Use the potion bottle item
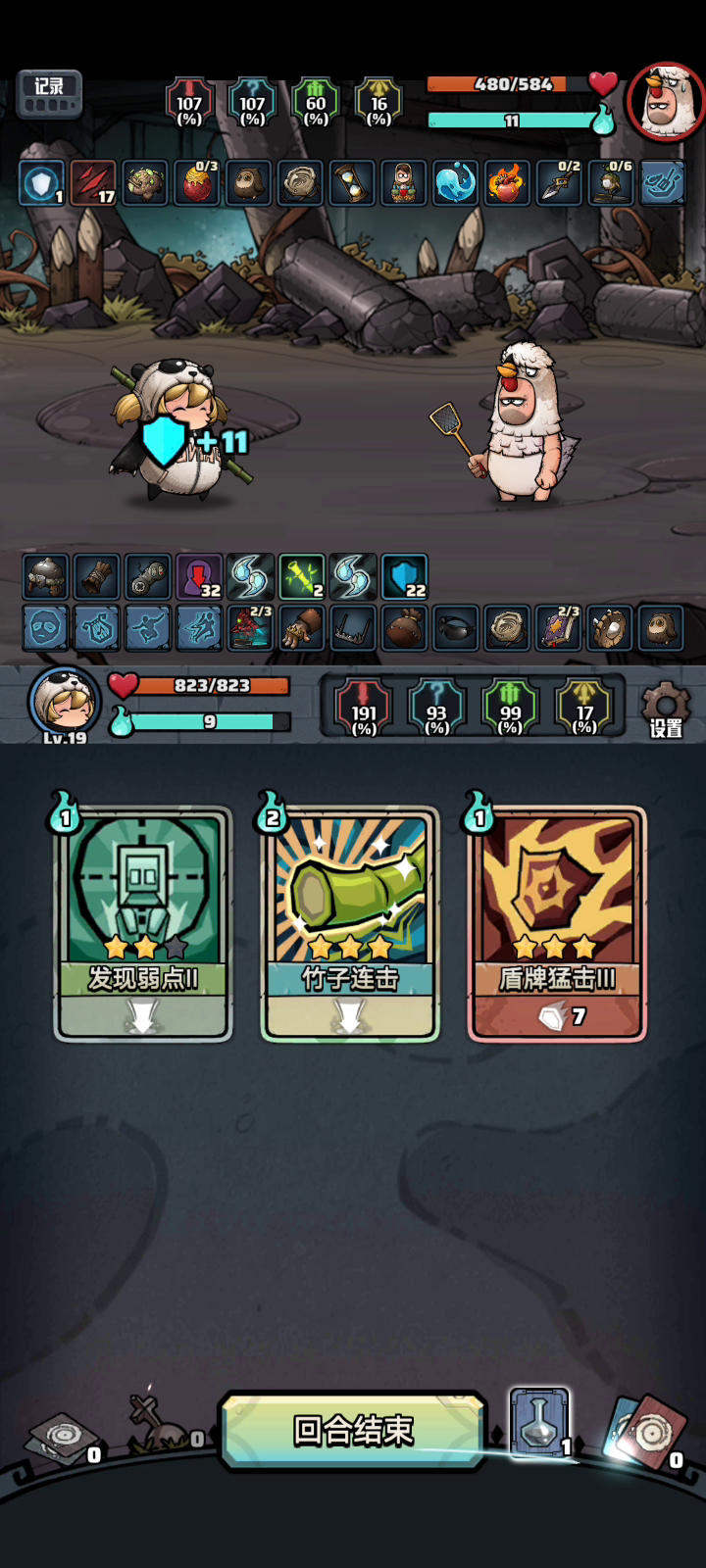The width and height of the screenshot is (706, 1568). [539, 1423]
